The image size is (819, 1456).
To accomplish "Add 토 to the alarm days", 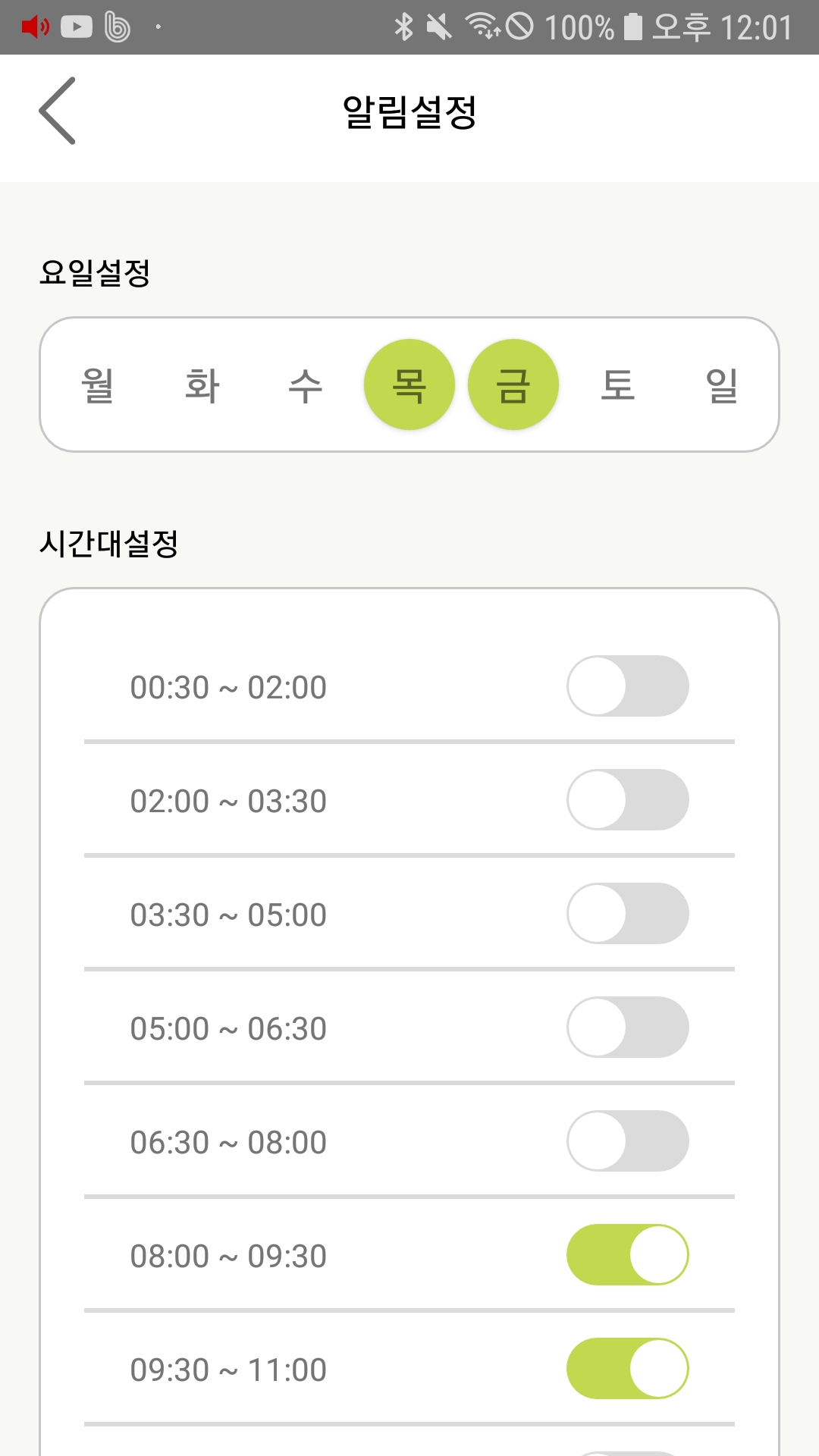I will 617,384.
